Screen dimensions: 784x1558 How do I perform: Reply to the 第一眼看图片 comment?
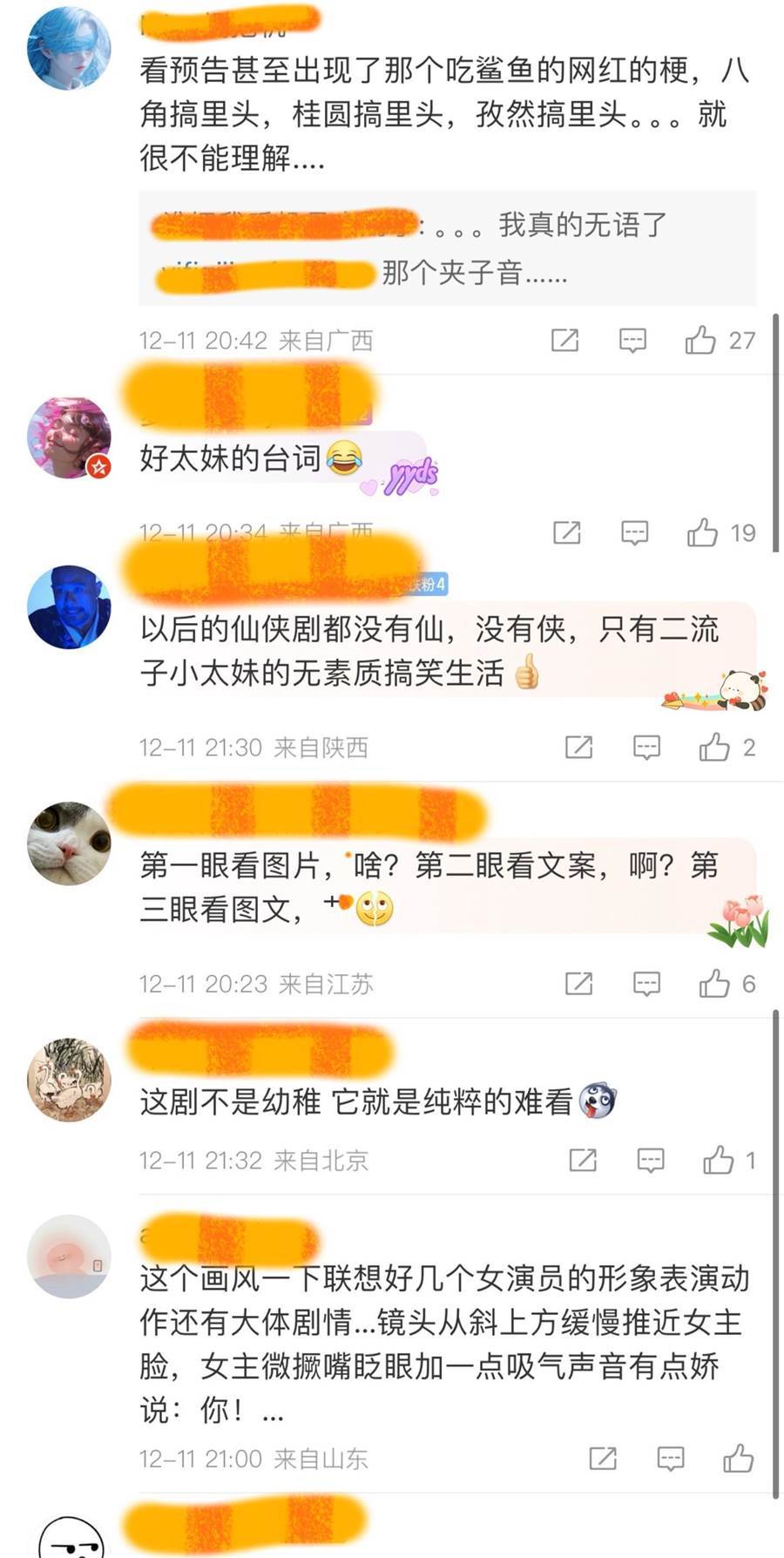[x=646, y=984]
